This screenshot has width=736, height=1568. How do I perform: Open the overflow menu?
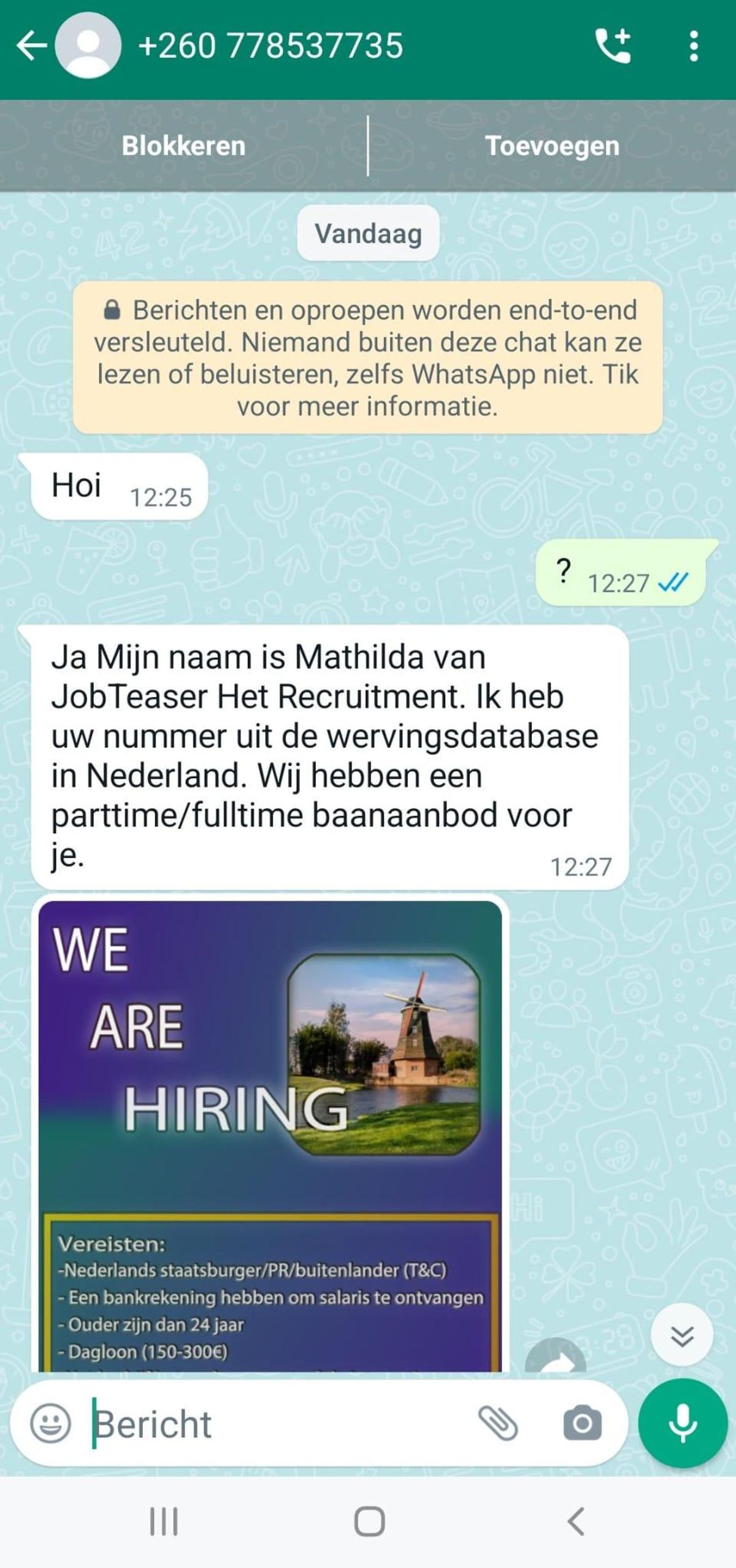693,45
